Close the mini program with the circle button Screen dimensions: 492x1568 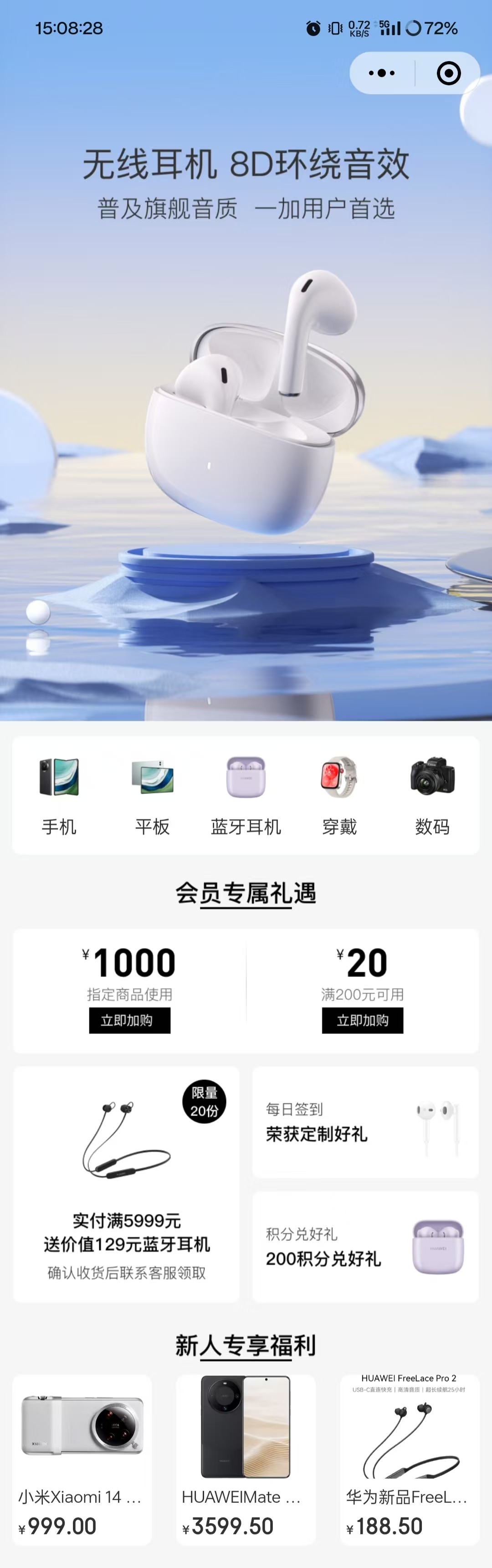pyautogui.click(x=448, y=73)
